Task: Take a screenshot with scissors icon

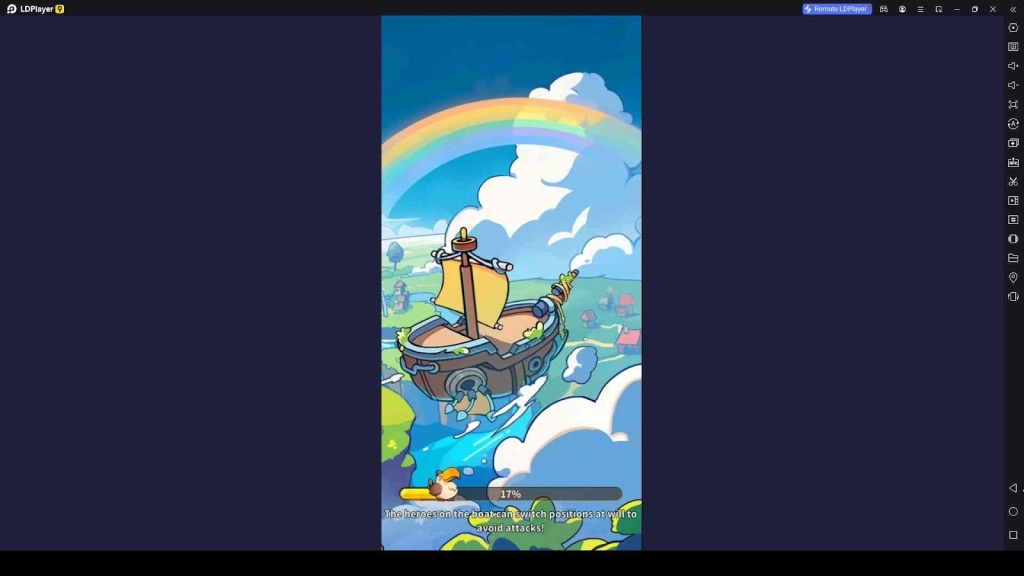Action: point(1013,181)
